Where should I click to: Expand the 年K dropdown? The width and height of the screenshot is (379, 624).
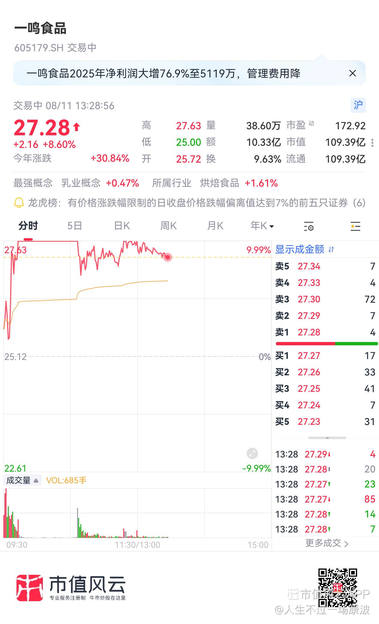[262, 226]
